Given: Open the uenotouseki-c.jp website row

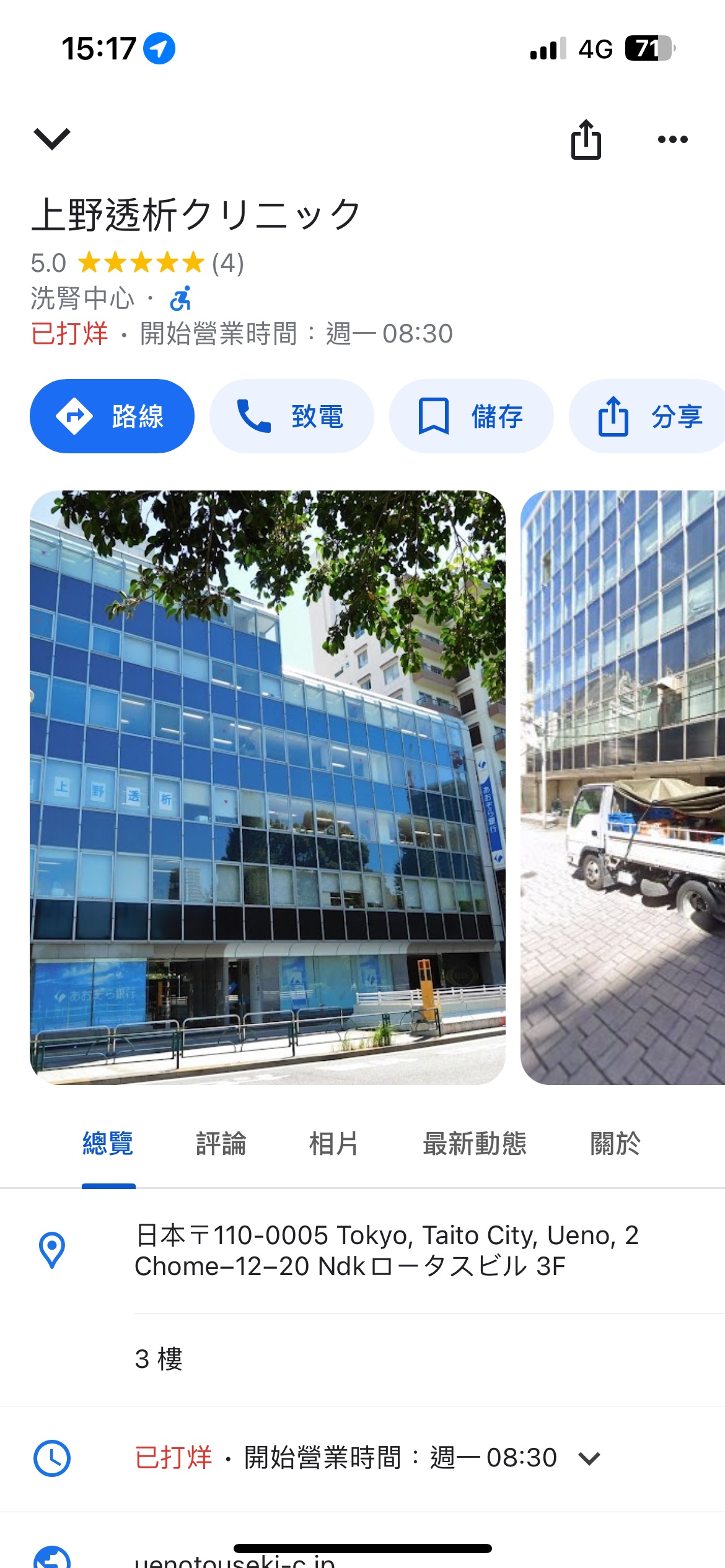Looking at the screenshot, I should click(x=235, y=1559).
